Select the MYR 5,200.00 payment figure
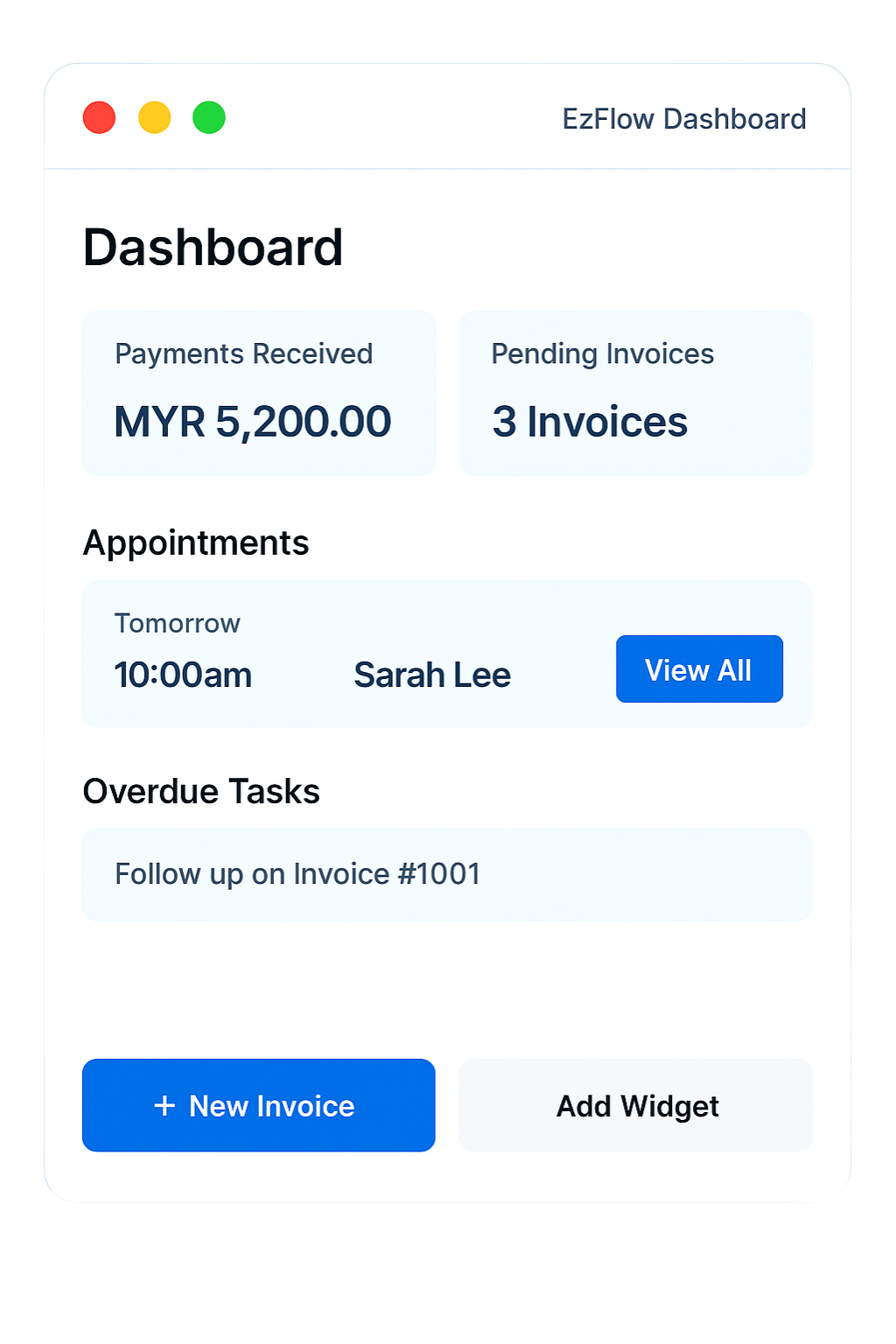The height and width of the screenshot is (1344, 896). click(x=253, y=421)
